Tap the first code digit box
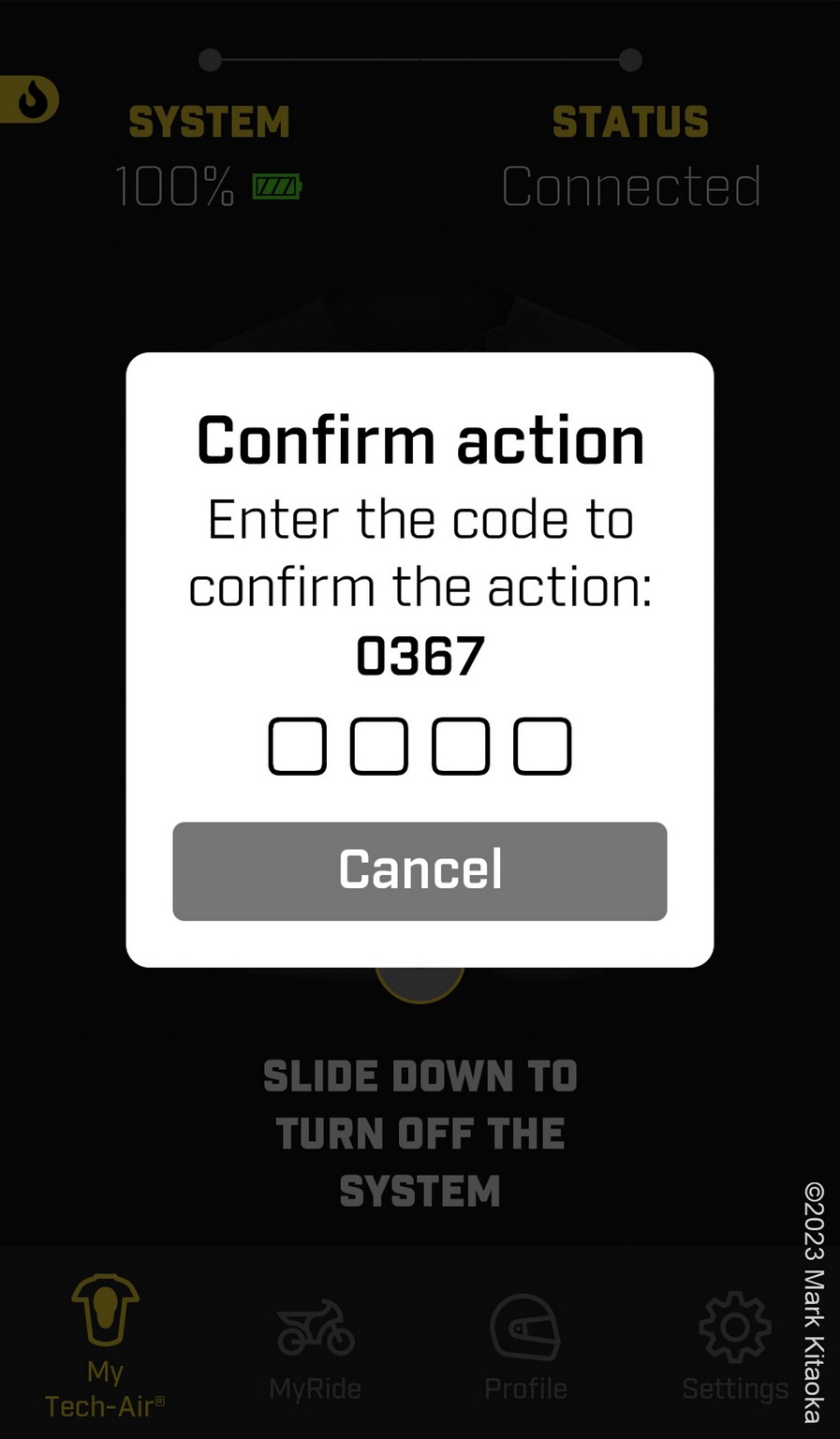 [x=298, y=747]
